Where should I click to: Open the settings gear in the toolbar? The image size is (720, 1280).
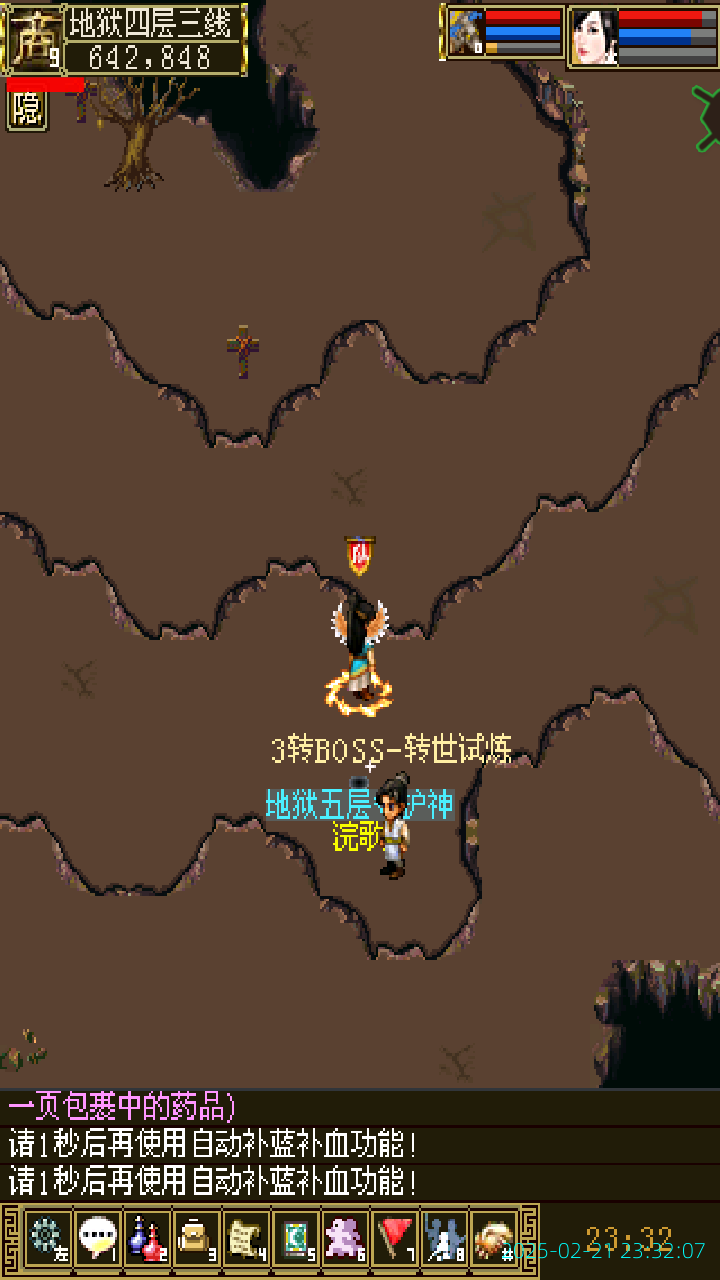click(x=47, y=1238)
